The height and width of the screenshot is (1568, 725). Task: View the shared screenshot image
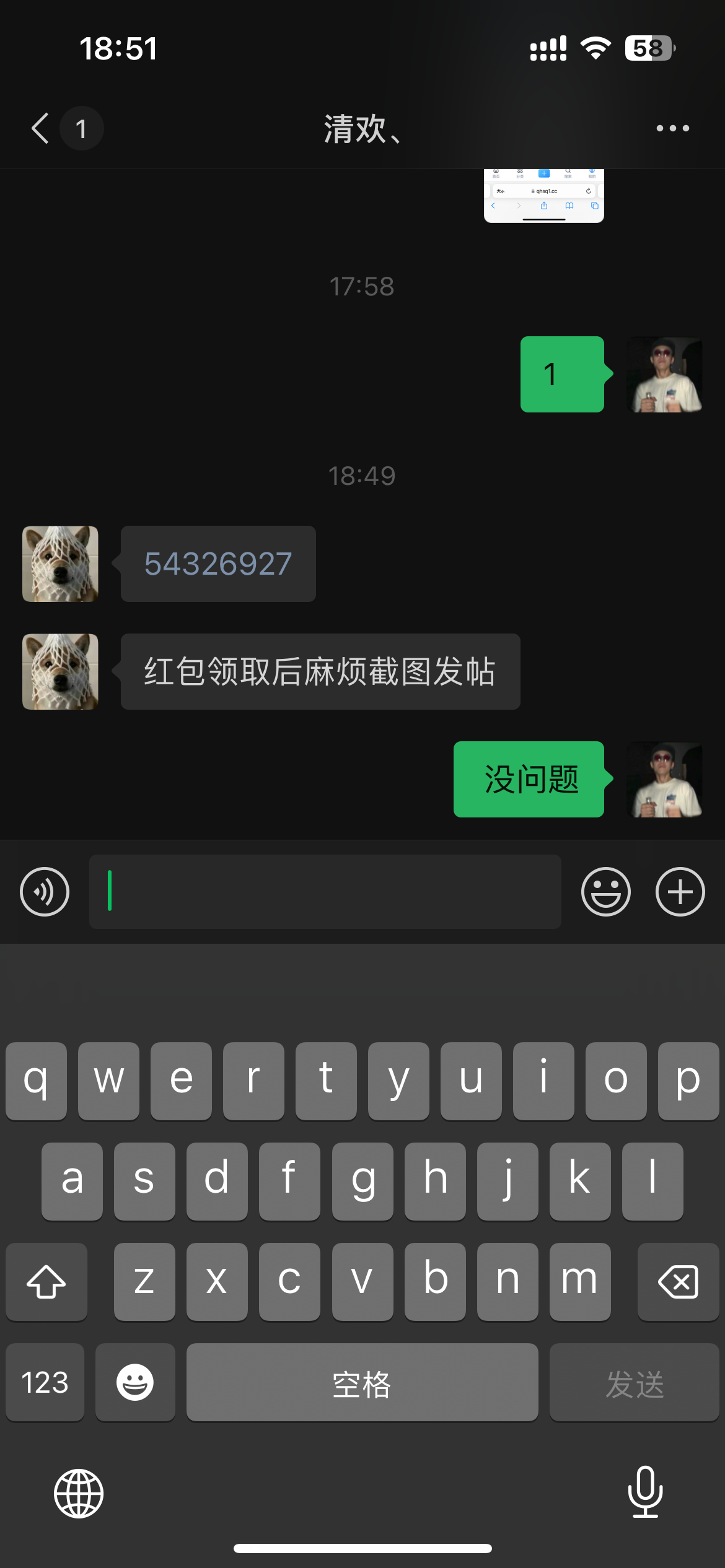tap(543, 196)
